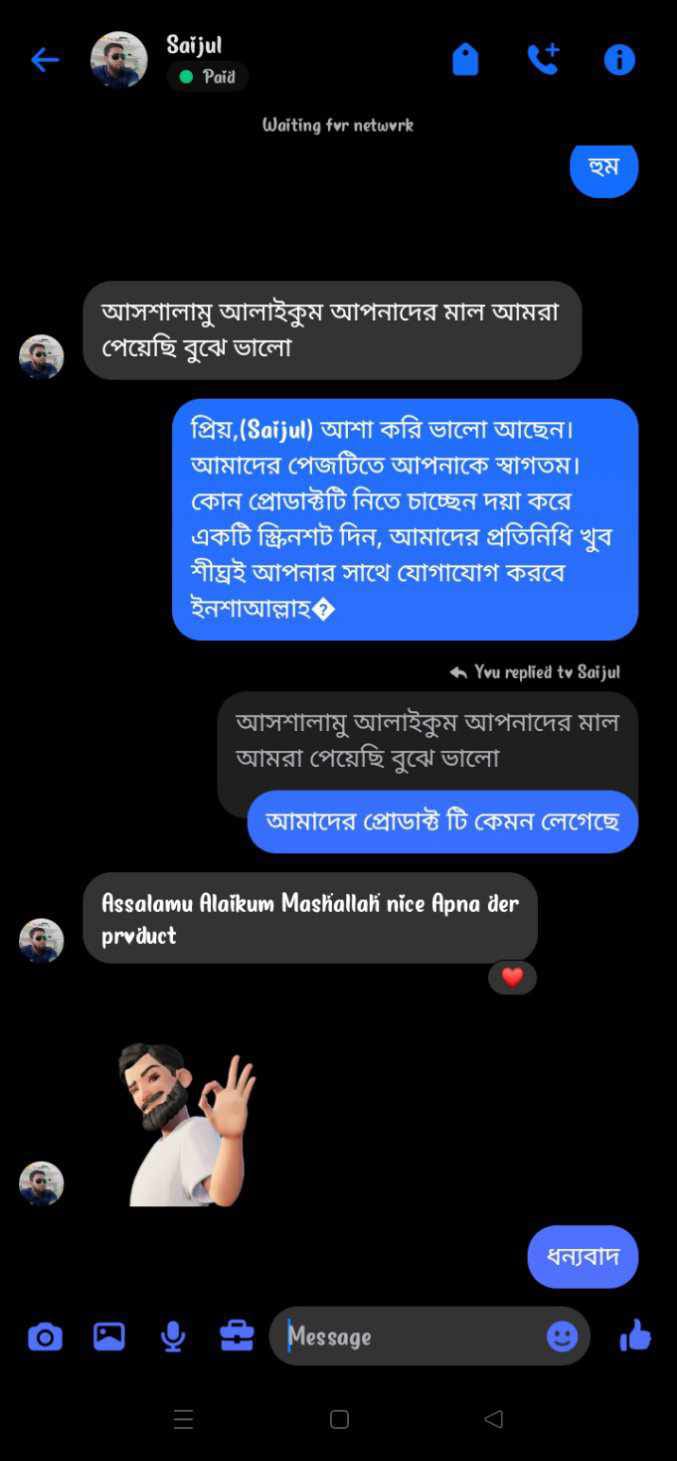Focus the Message text field
Image resolution: width=677 pixels, height=1461 pixels.
point(410,1337)
